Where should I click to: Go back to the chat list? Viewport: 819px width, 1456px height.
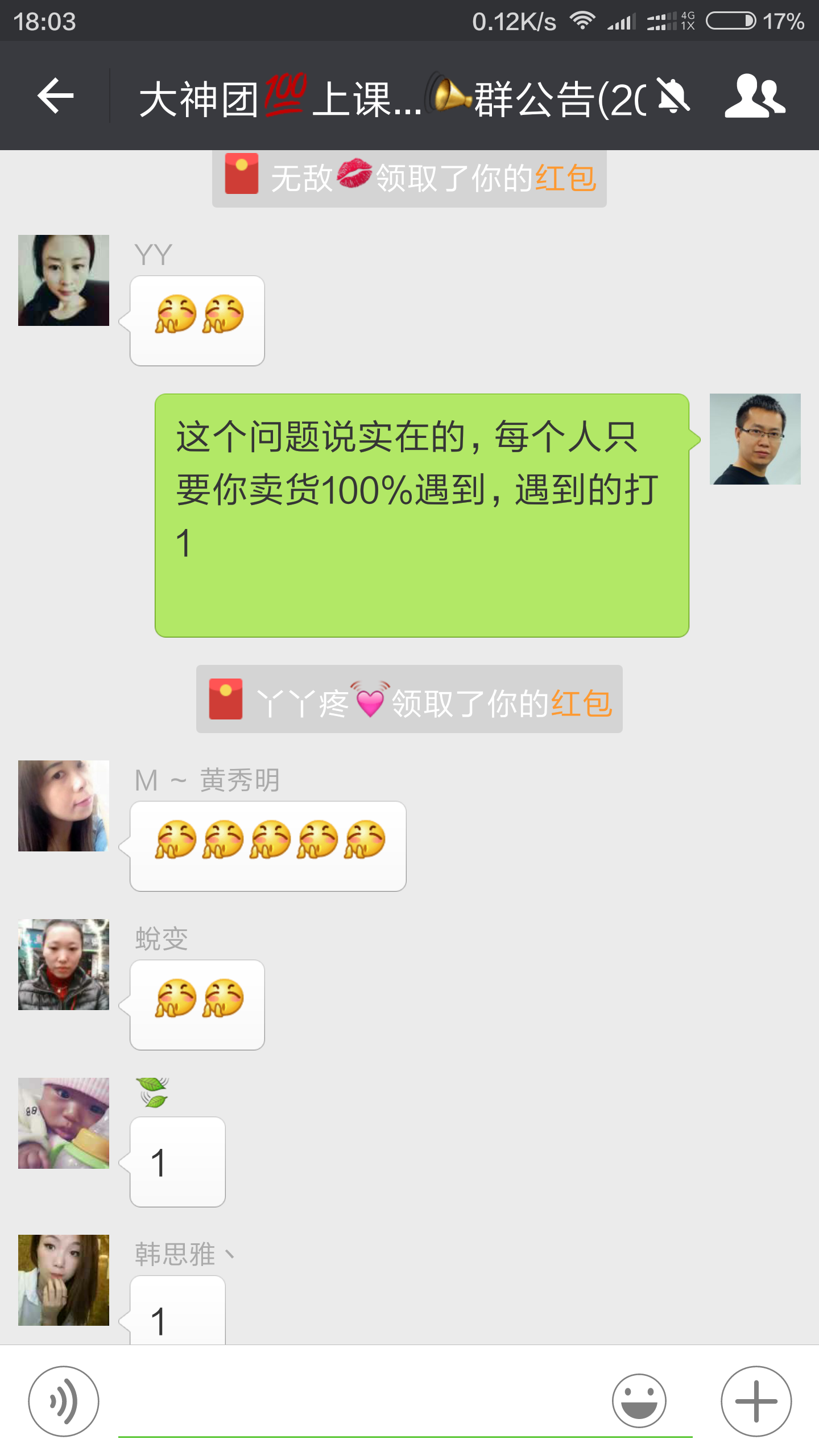coord(55,96)
